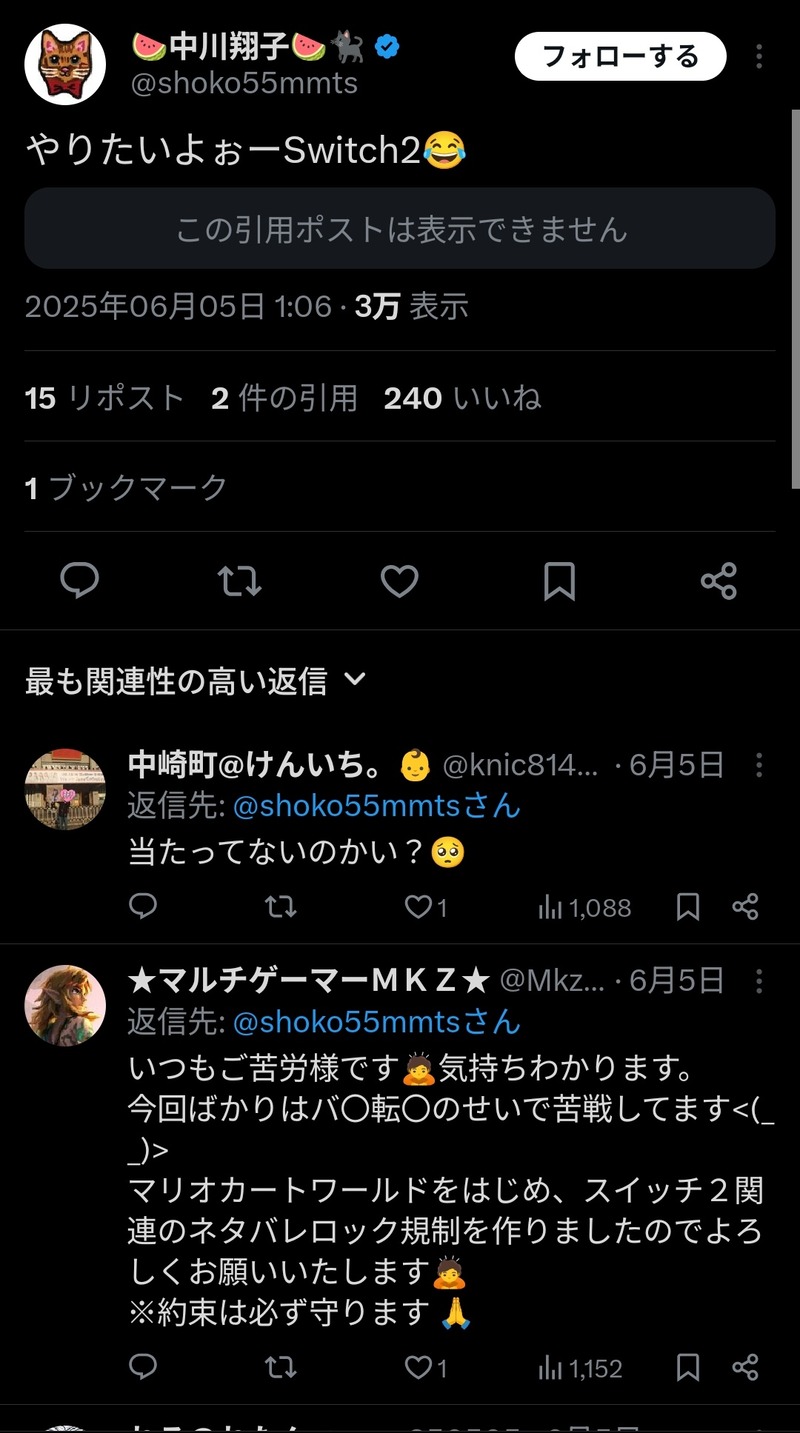This screenshot has width=800, height=1433.
Task: Share the reply from 中崎町@けんいち。
Action: [x=745, y=907]
